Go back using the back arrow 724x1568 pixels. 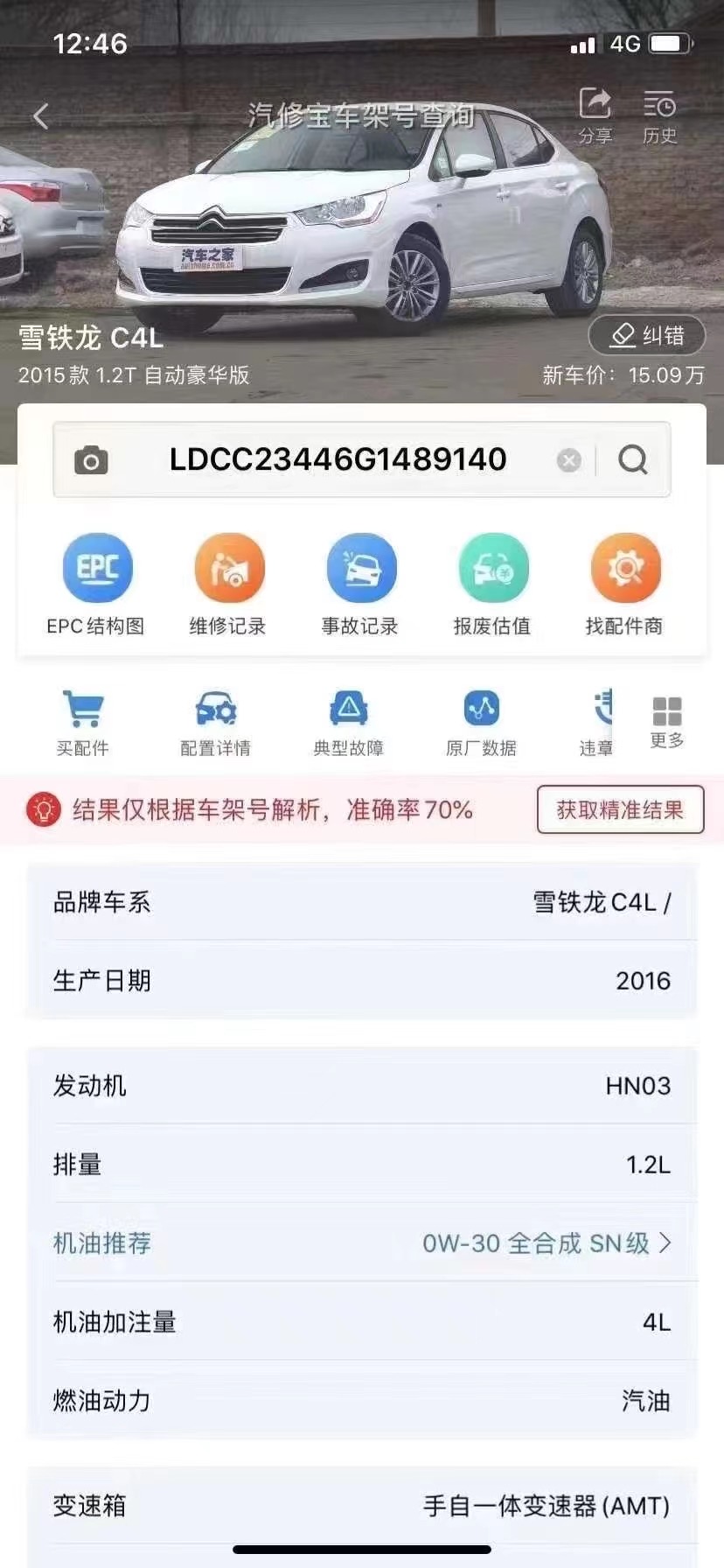(40, 116)
